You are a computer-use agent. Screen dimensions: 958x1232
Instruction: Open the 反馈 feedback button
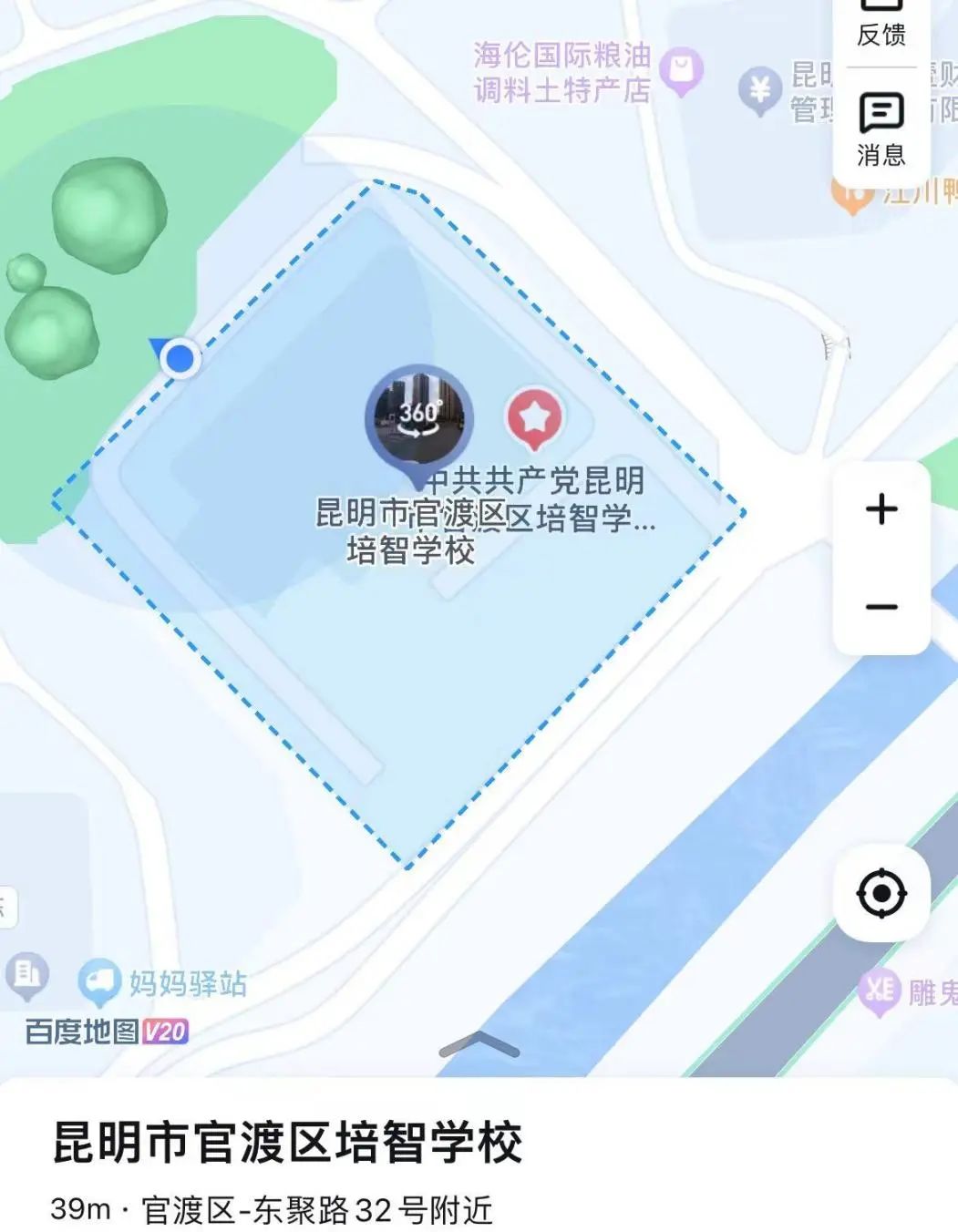[x=881, y=26]
